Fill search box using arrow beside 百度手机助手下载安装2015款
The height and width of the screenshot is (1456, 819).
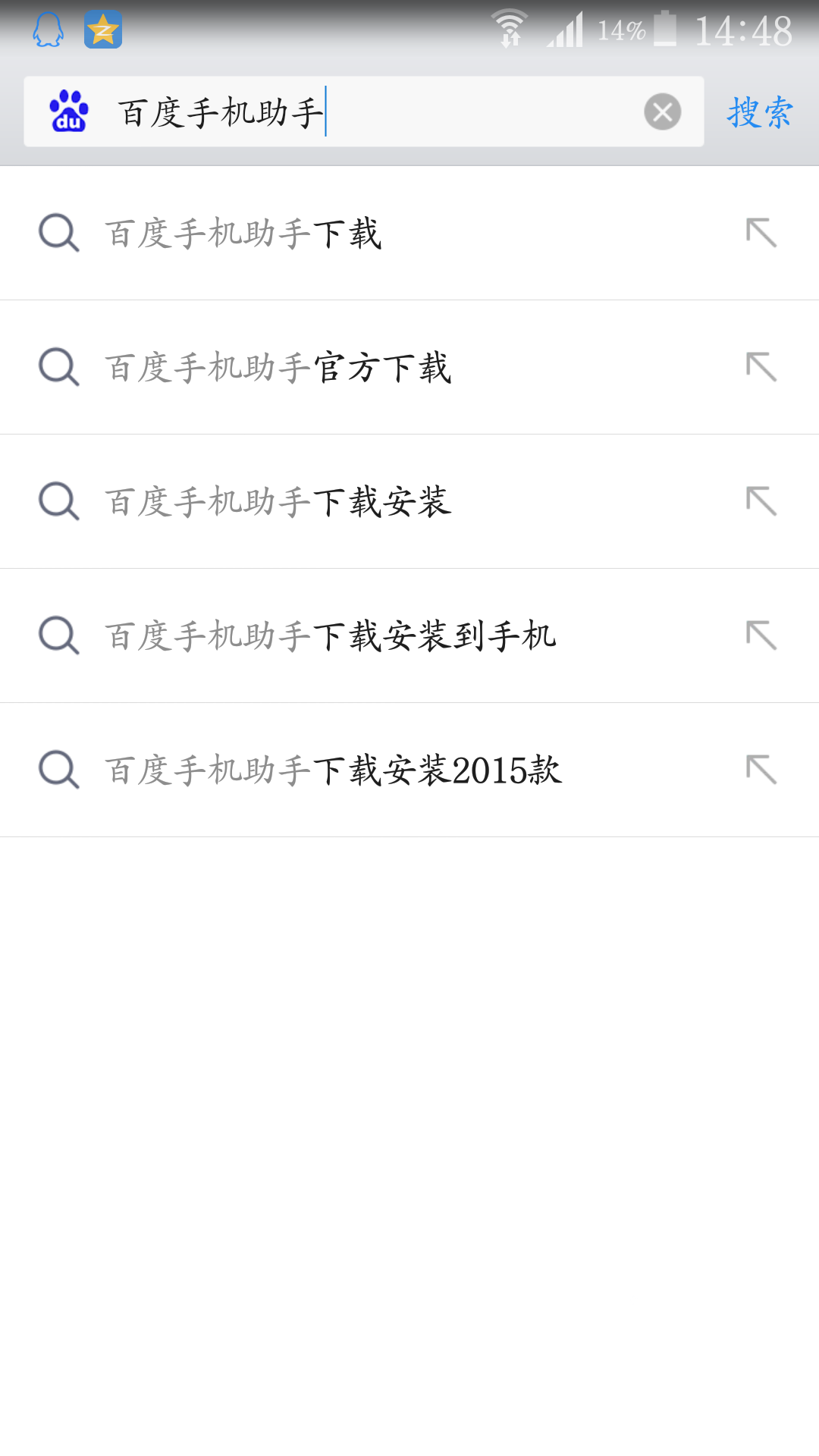pos(761,770)
